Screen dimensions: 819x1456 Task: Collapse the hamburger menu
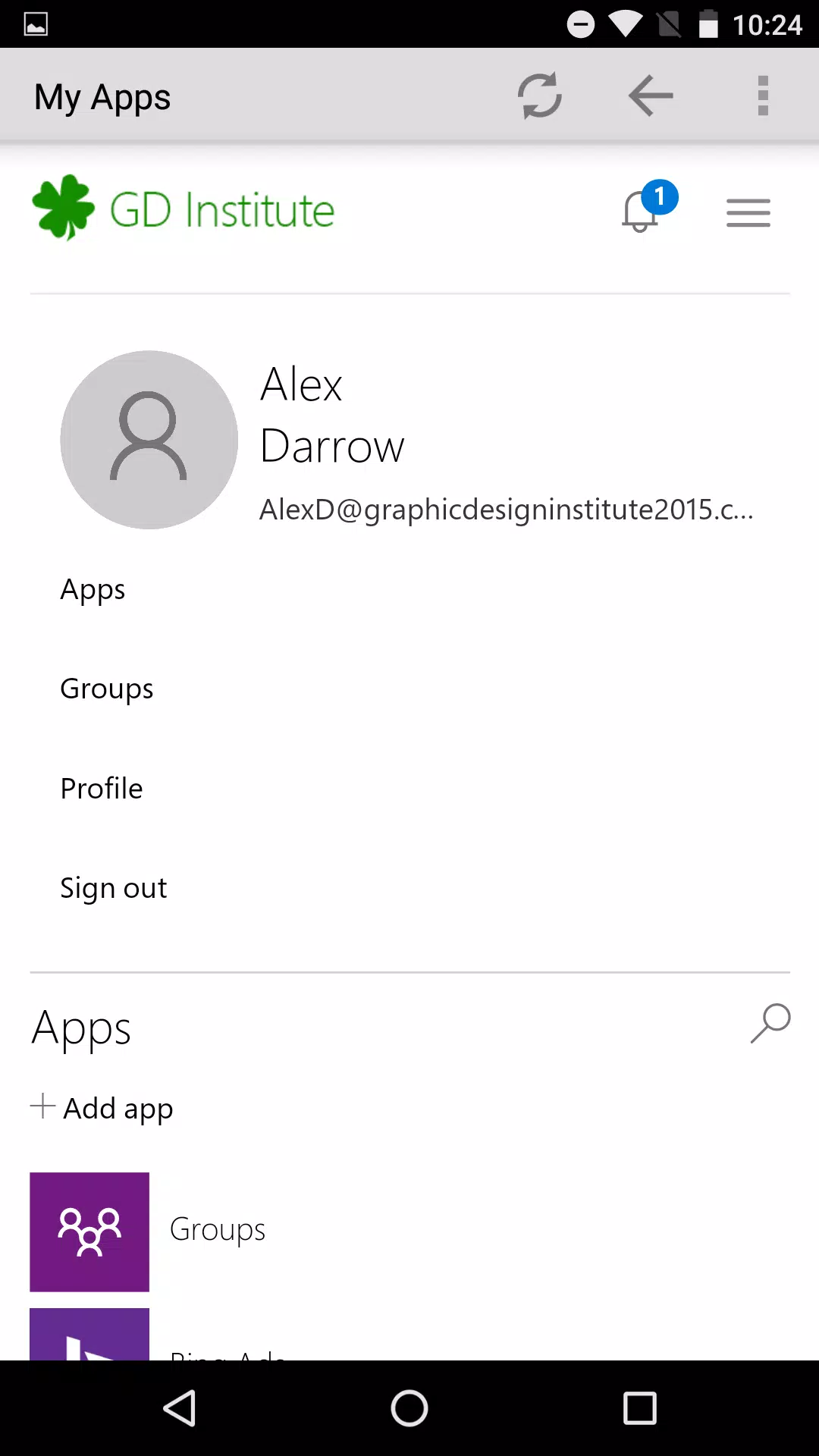748,212
